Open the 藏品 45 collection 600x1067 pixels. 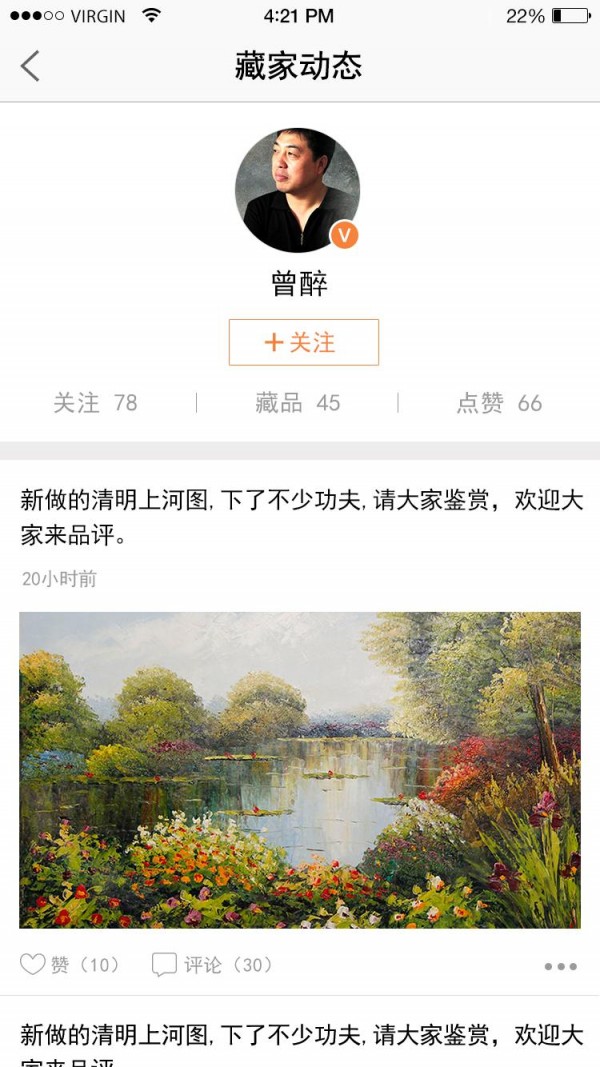tap(297, 403)
